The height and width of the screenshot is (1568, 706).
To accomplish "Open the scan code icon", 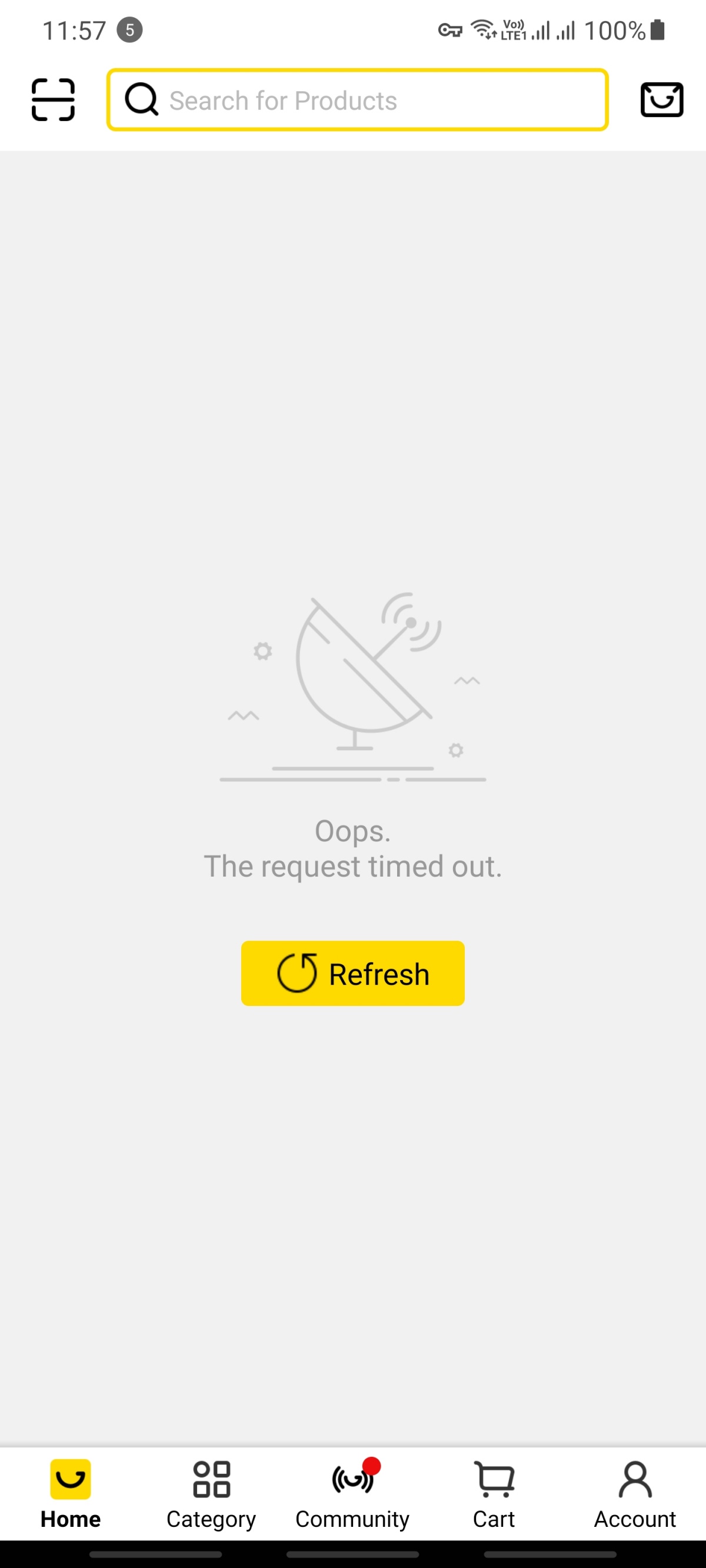I will tap(53, 100).
